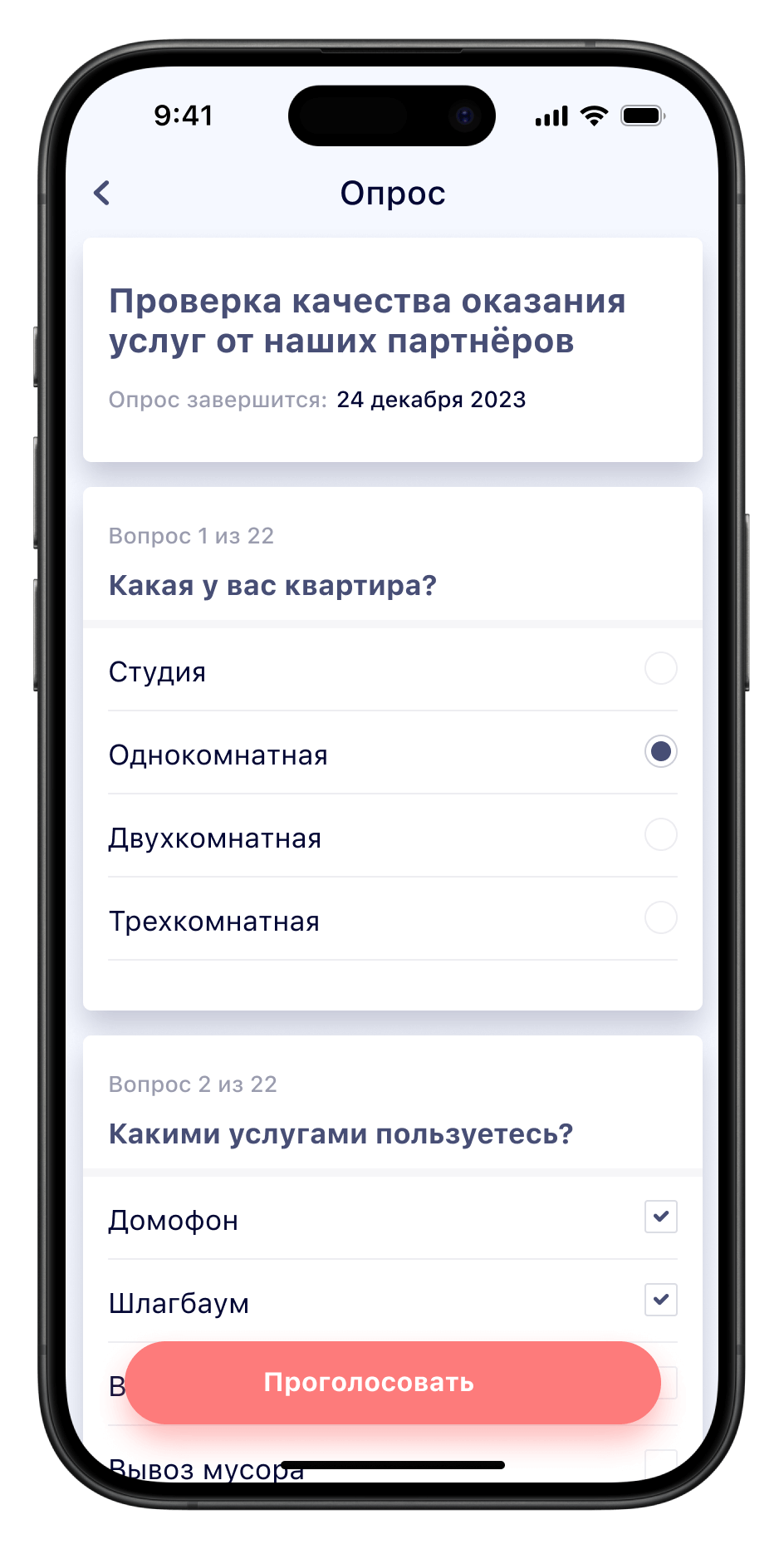Tap the Проголосовать button

pyautogui.click(x=393, y=1383)
